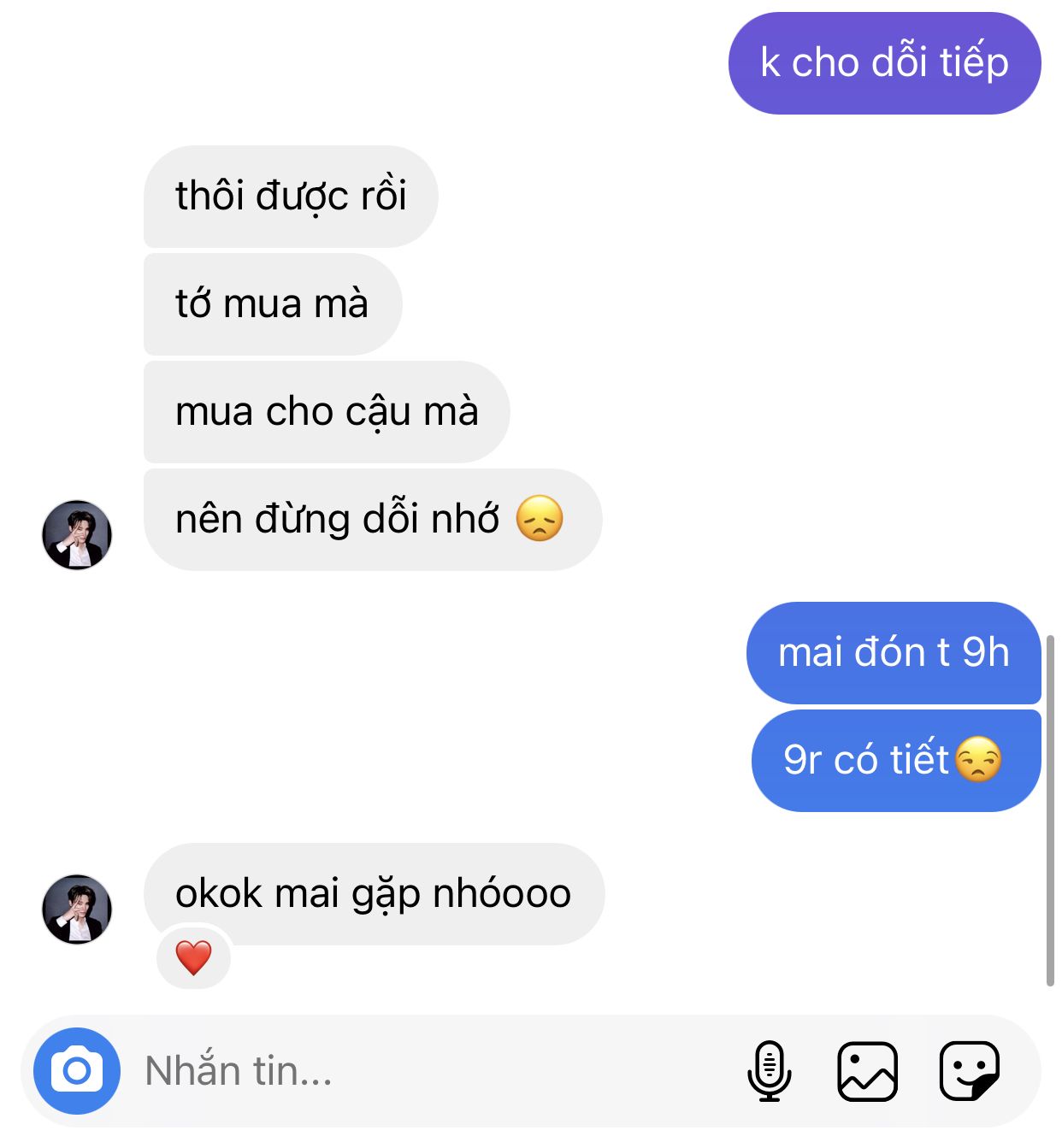
Task: Record a voice message with the microphone
Action: pyautogui.click(x=770, y=1070)
